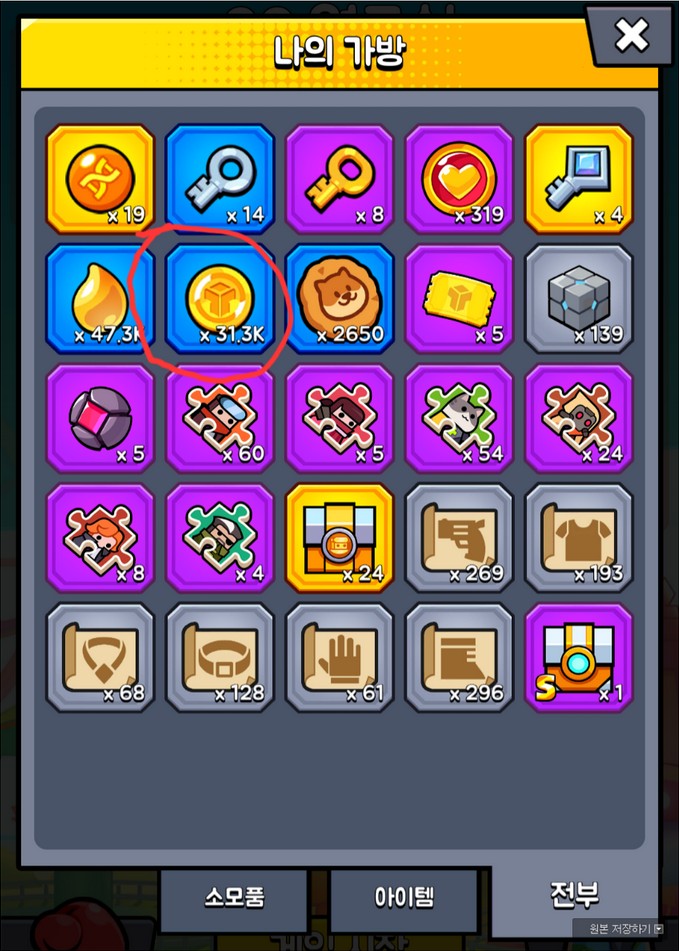Select the crystal key item x4

[579, 179]
